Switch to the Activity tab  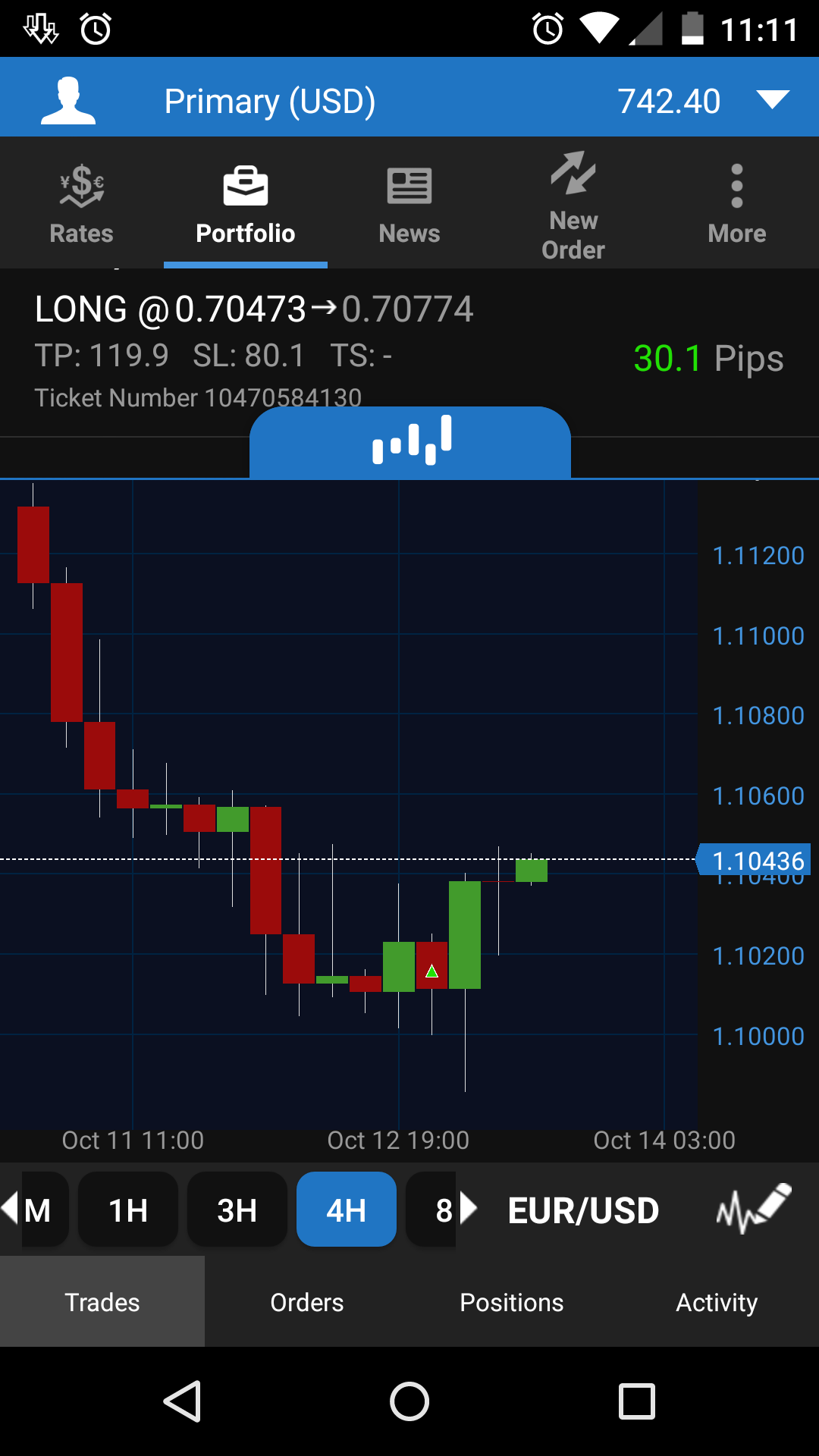click(x=717, y=1302)
